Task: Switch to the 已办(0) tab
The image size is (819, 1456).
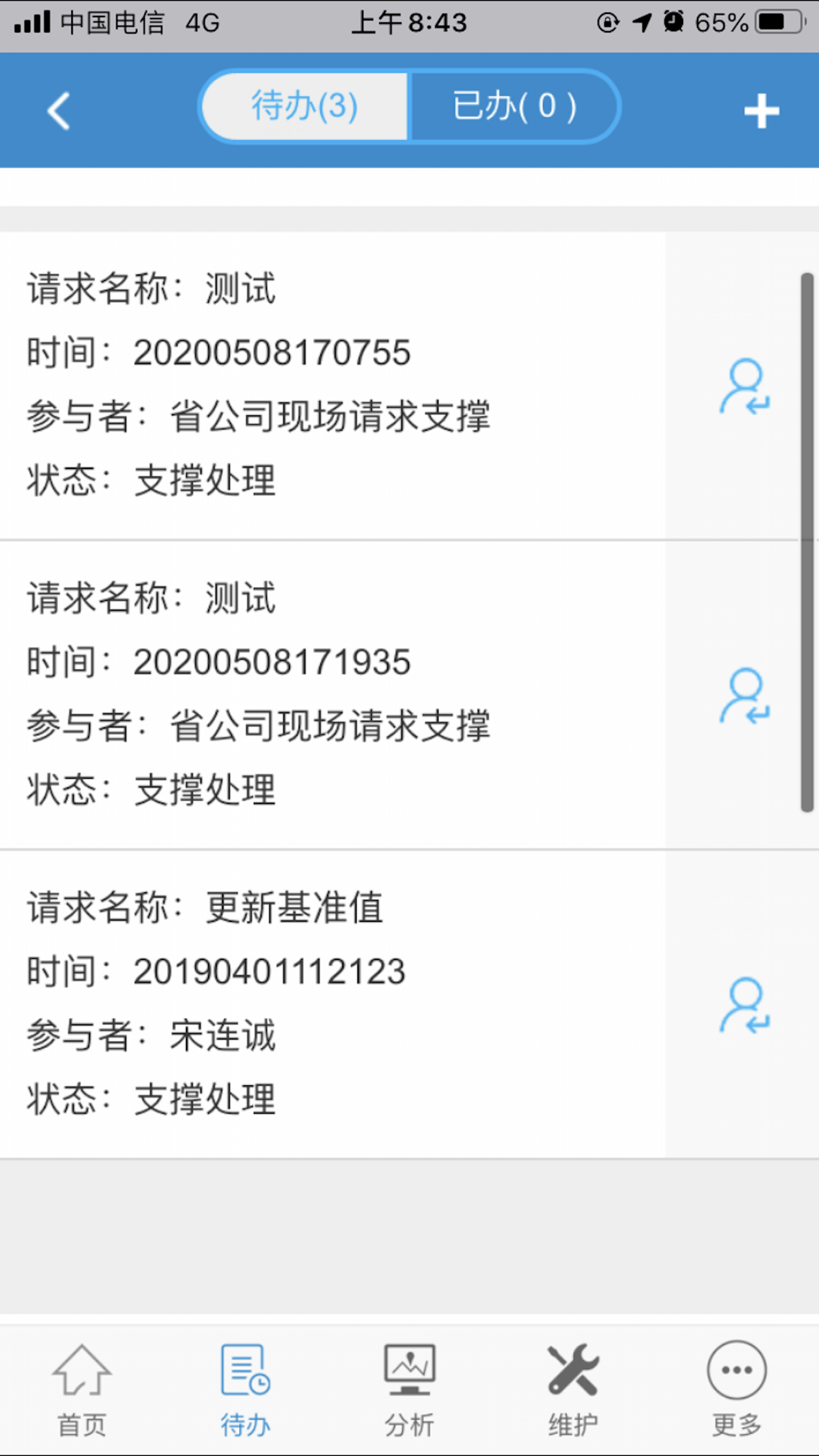Action: [514, 106]
